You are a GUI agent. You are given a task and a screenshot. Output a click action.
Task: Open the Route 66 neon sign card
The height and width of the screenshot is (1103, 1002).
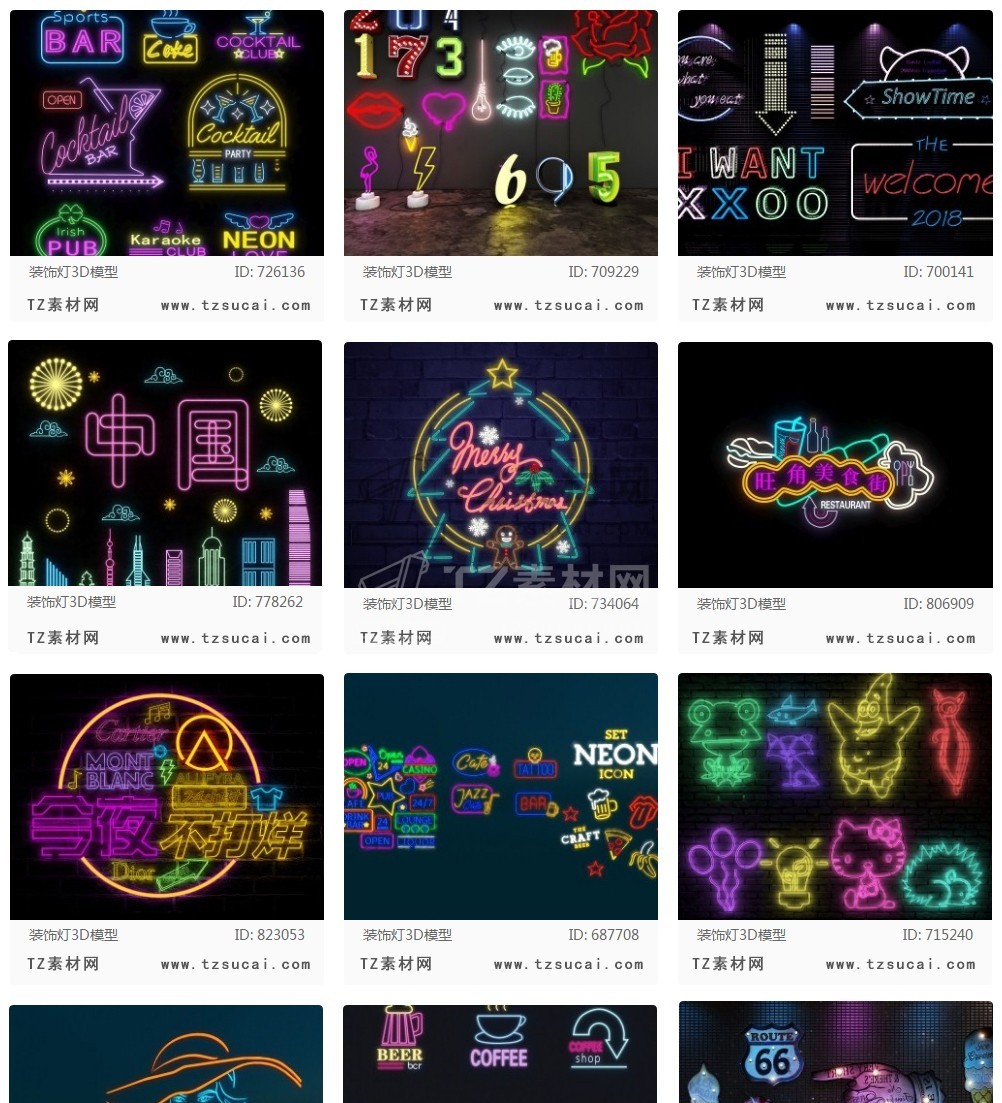[x=835, y=1053]
